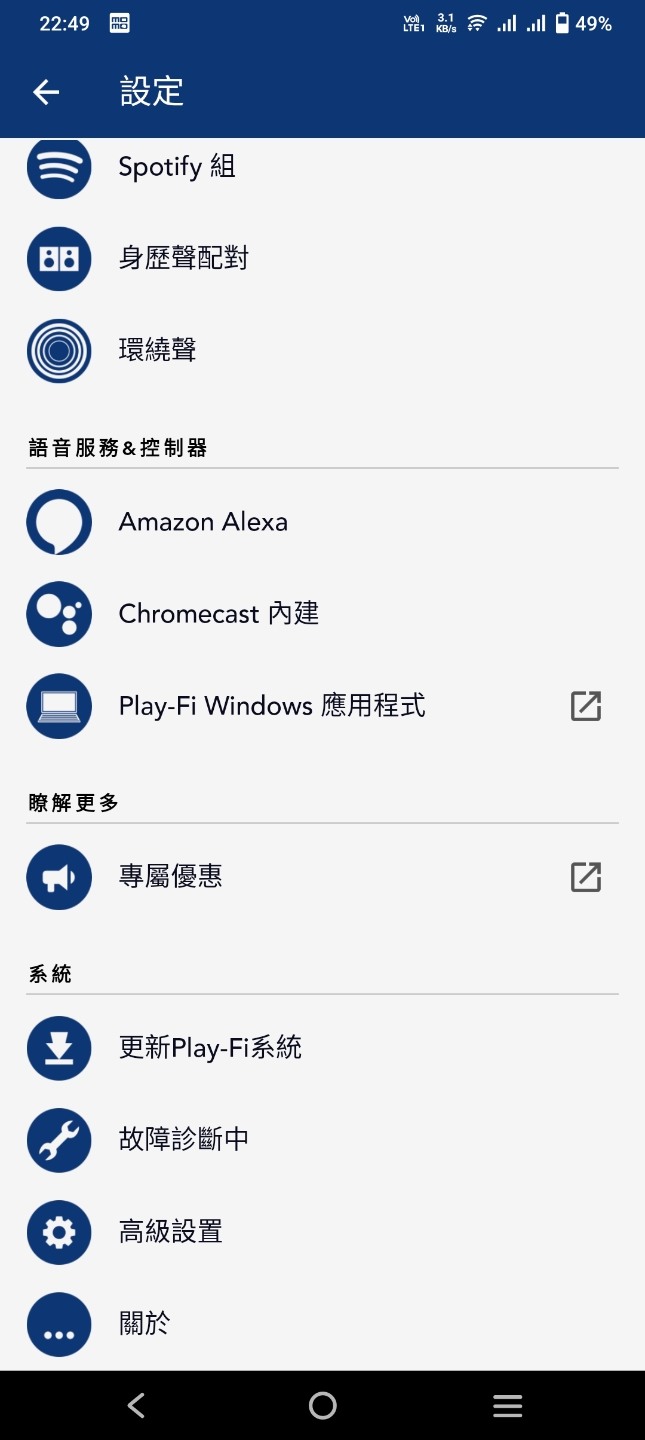
Task: Open the 環繞聲 surround sound option
Action: (322, 350)
